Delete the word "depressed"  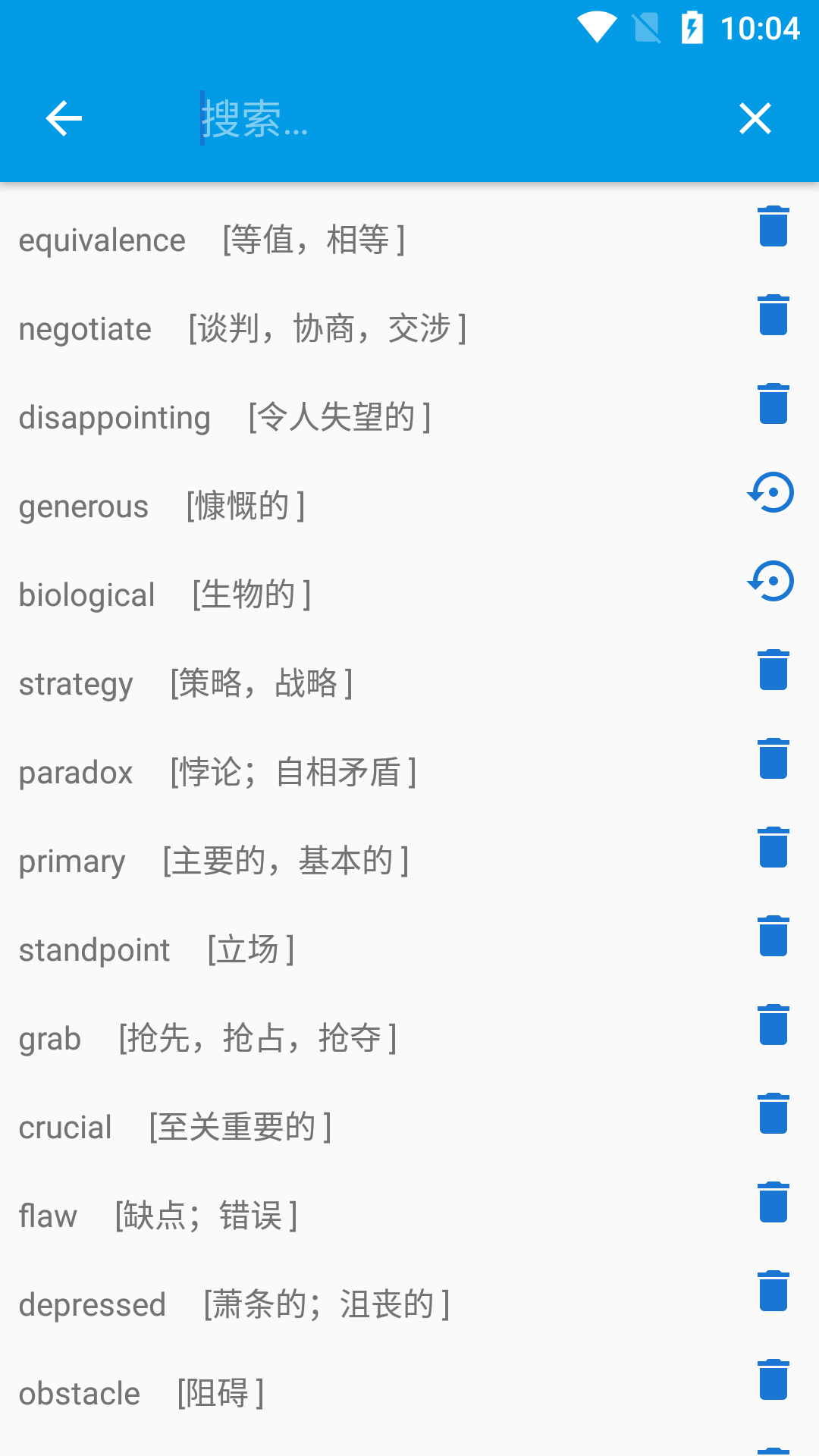tap(771, 1291)
